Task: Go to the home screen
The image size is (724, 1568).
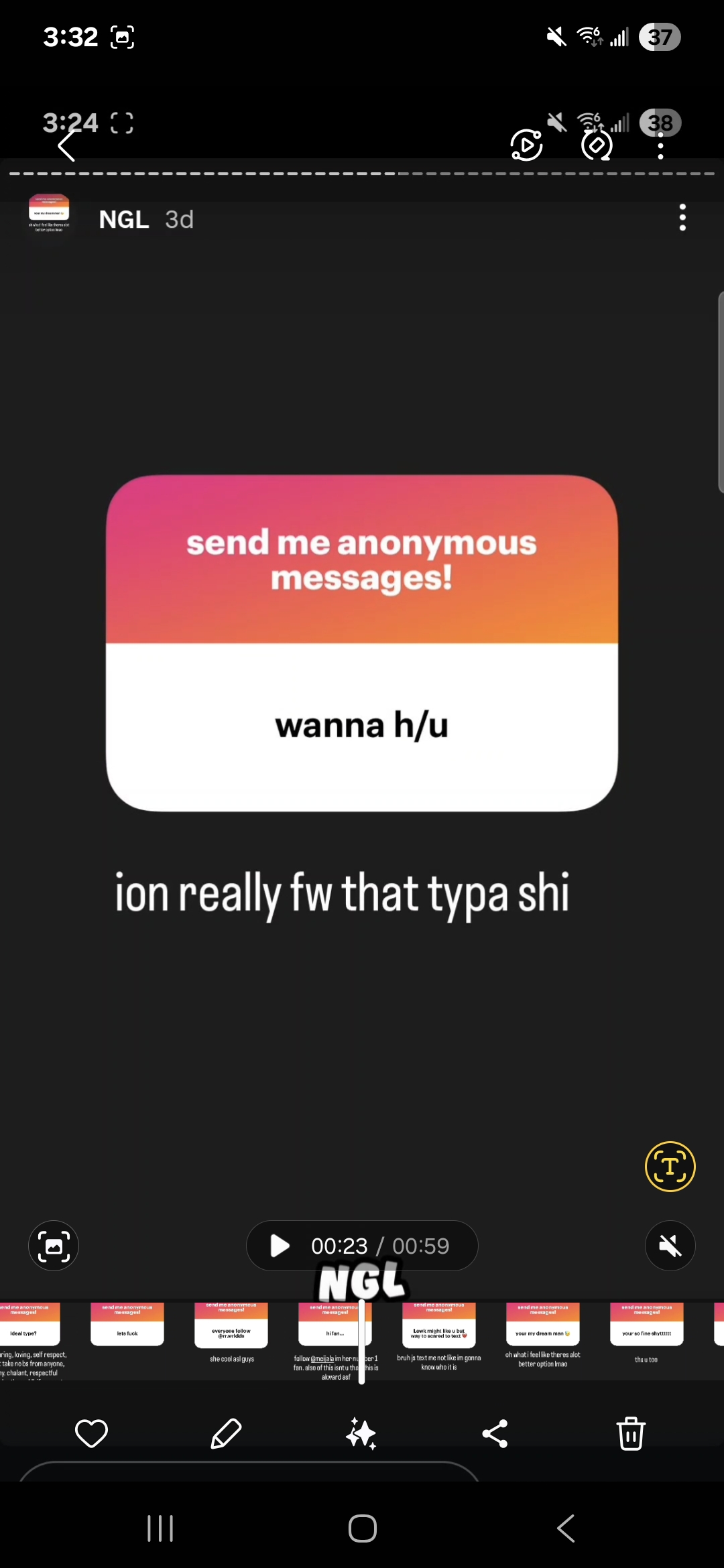Action: tap(363, 1528)
